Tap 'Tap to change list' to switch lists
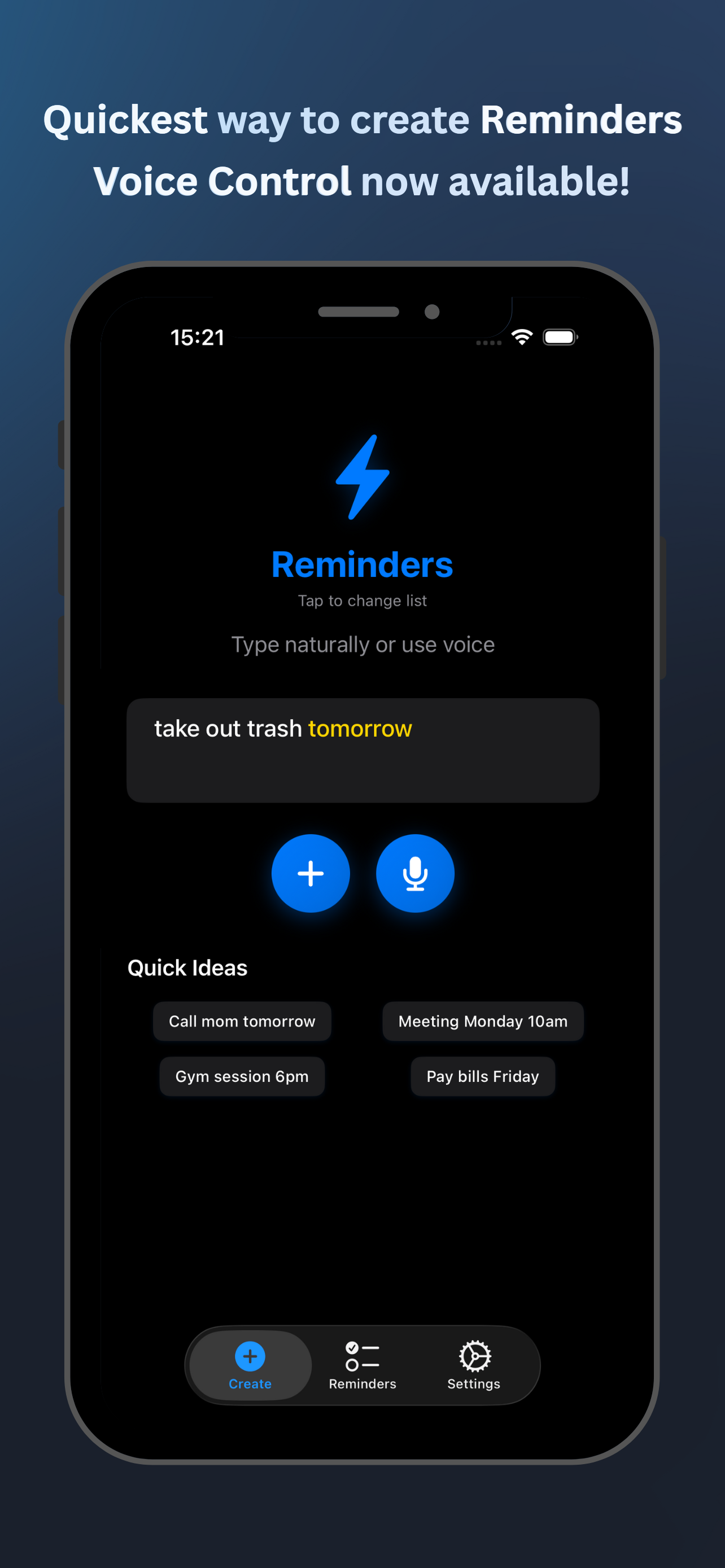This screenshot has width=725, height=1568. tap(361, 600)
